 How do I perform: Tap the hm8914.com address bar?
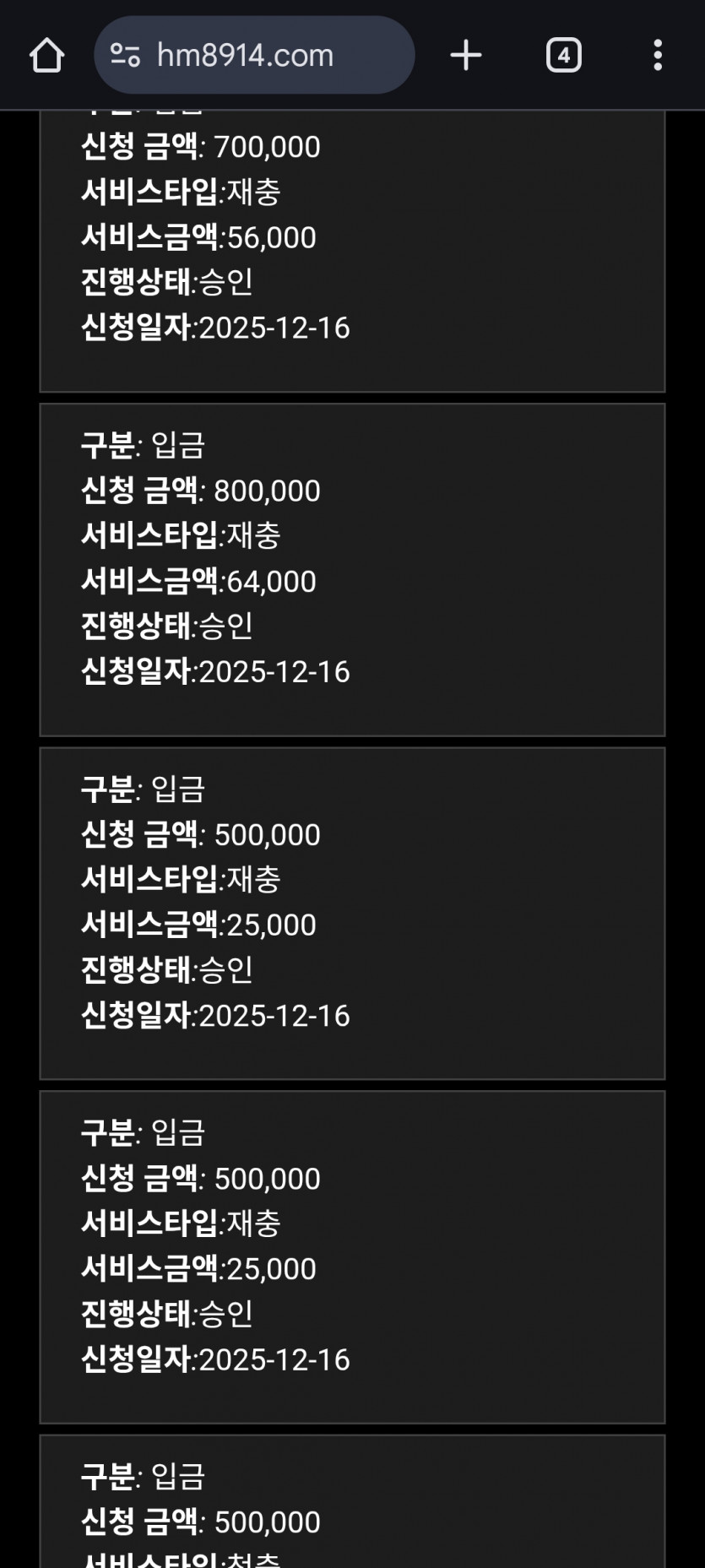(253, 54)
